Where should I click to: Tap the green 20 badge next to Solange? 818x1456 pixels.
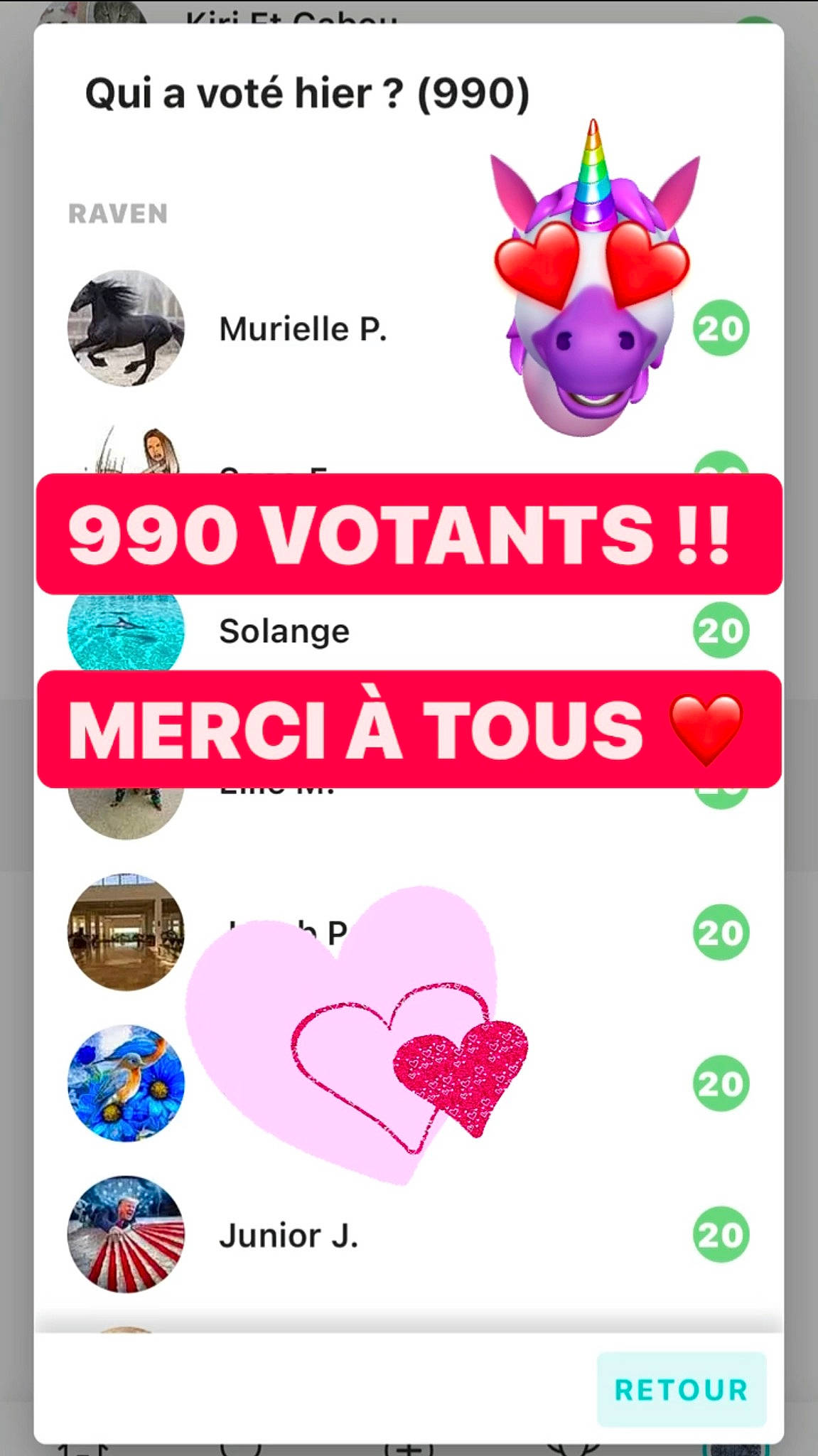click(720, 629)
